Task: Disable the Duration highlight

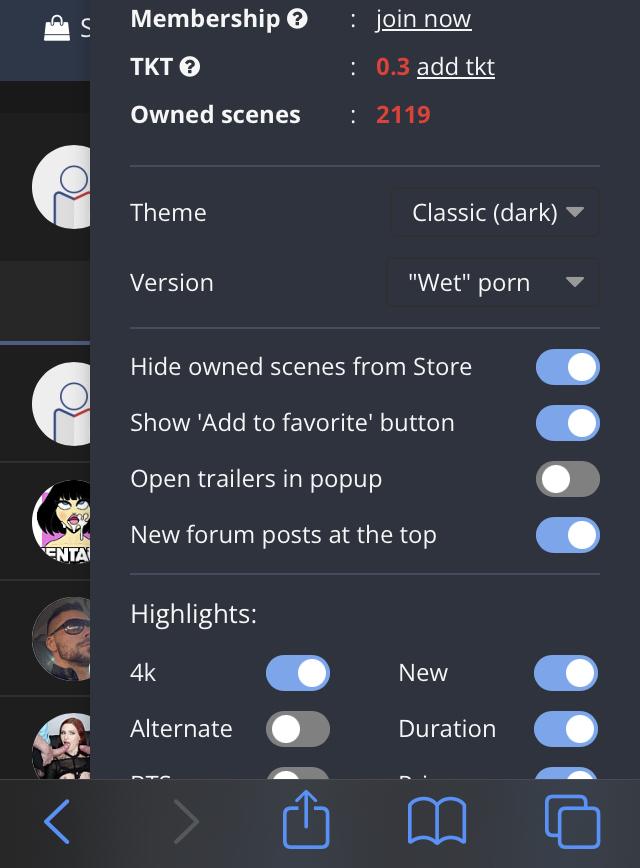Action: pos(565,729)
